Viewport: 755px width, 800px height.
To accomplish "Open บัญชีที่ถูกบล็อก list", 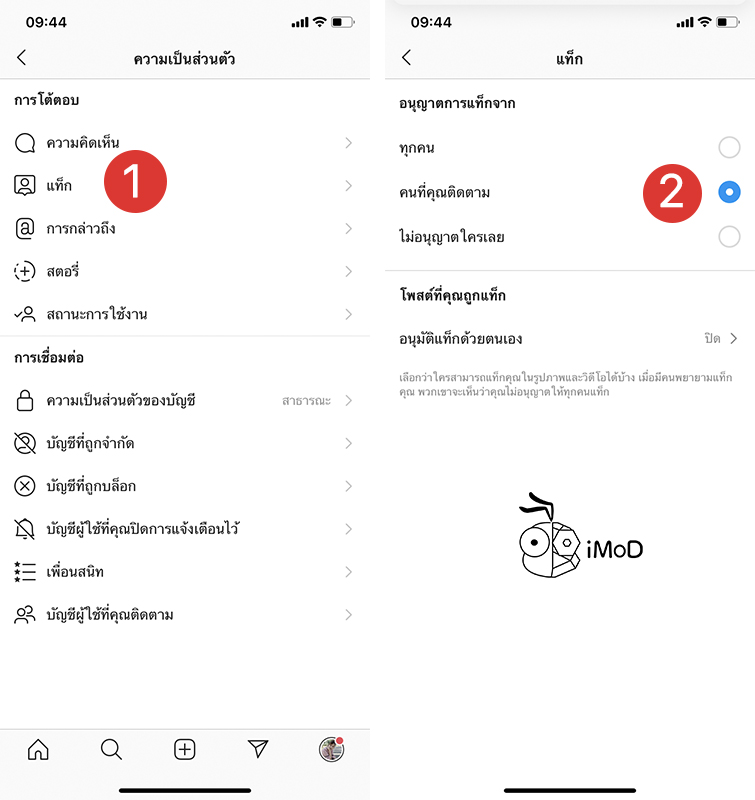I will (x=184, y=486).
